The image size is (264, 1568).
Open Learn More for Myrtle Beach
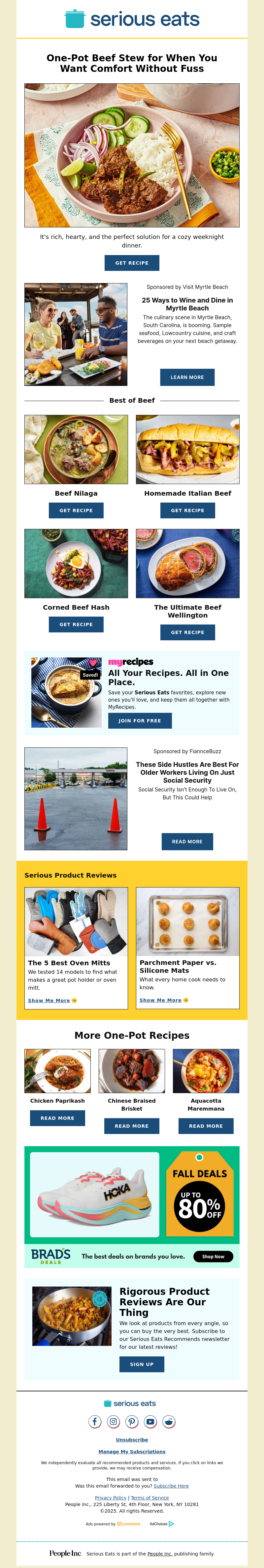coord(187,377)
